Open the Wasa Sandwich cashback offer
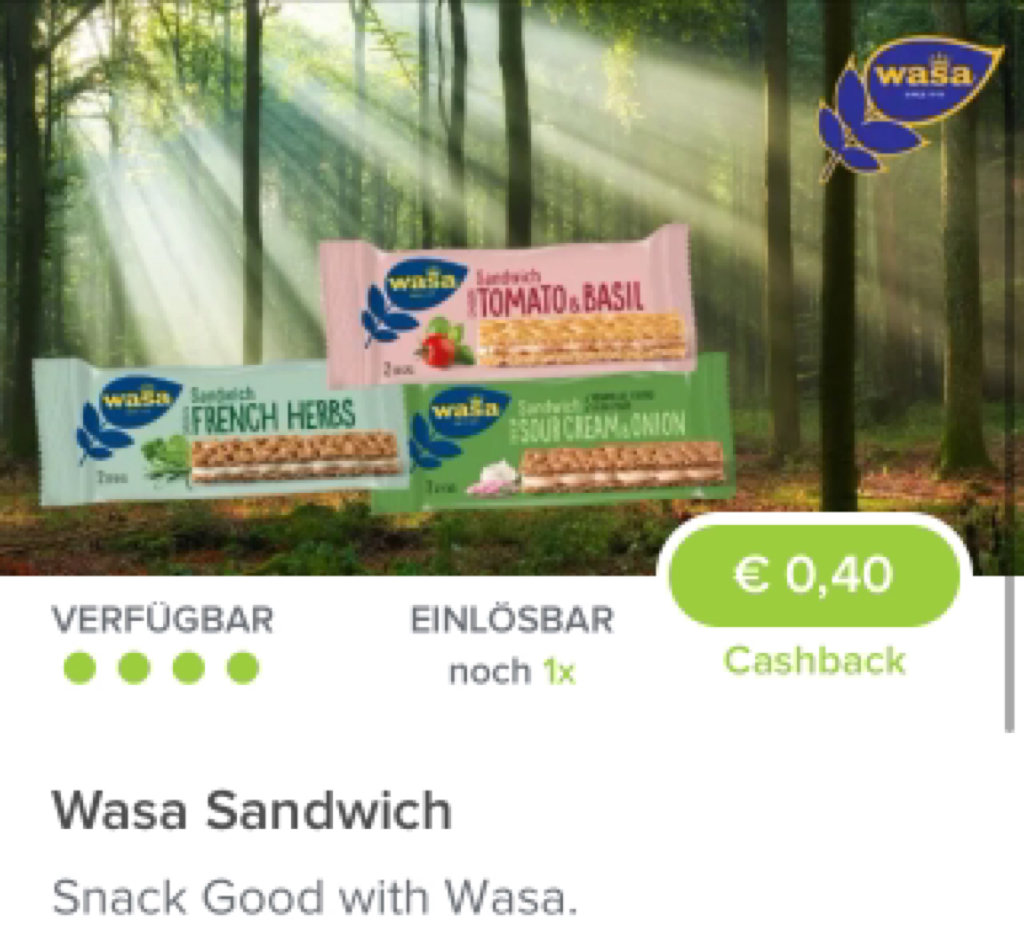 pos(251,811)
